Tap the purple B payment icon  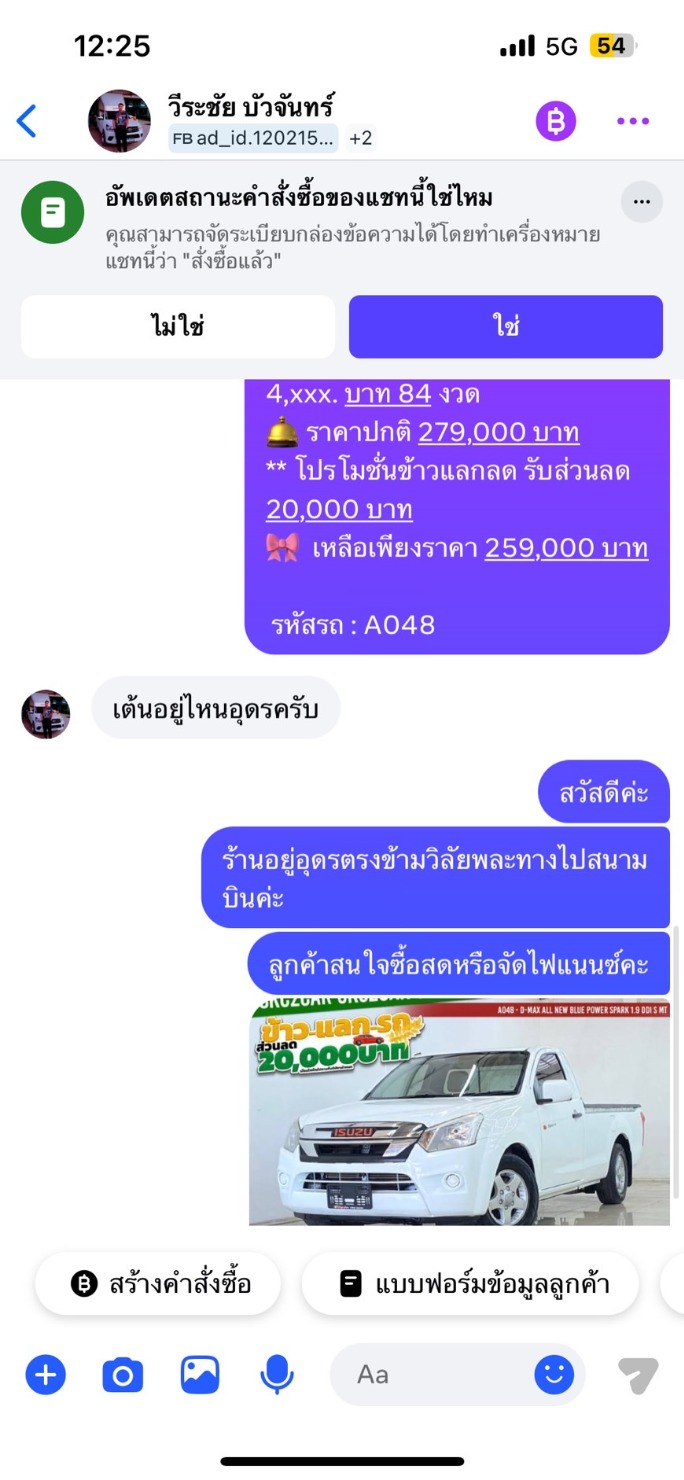tap(556, 121)
